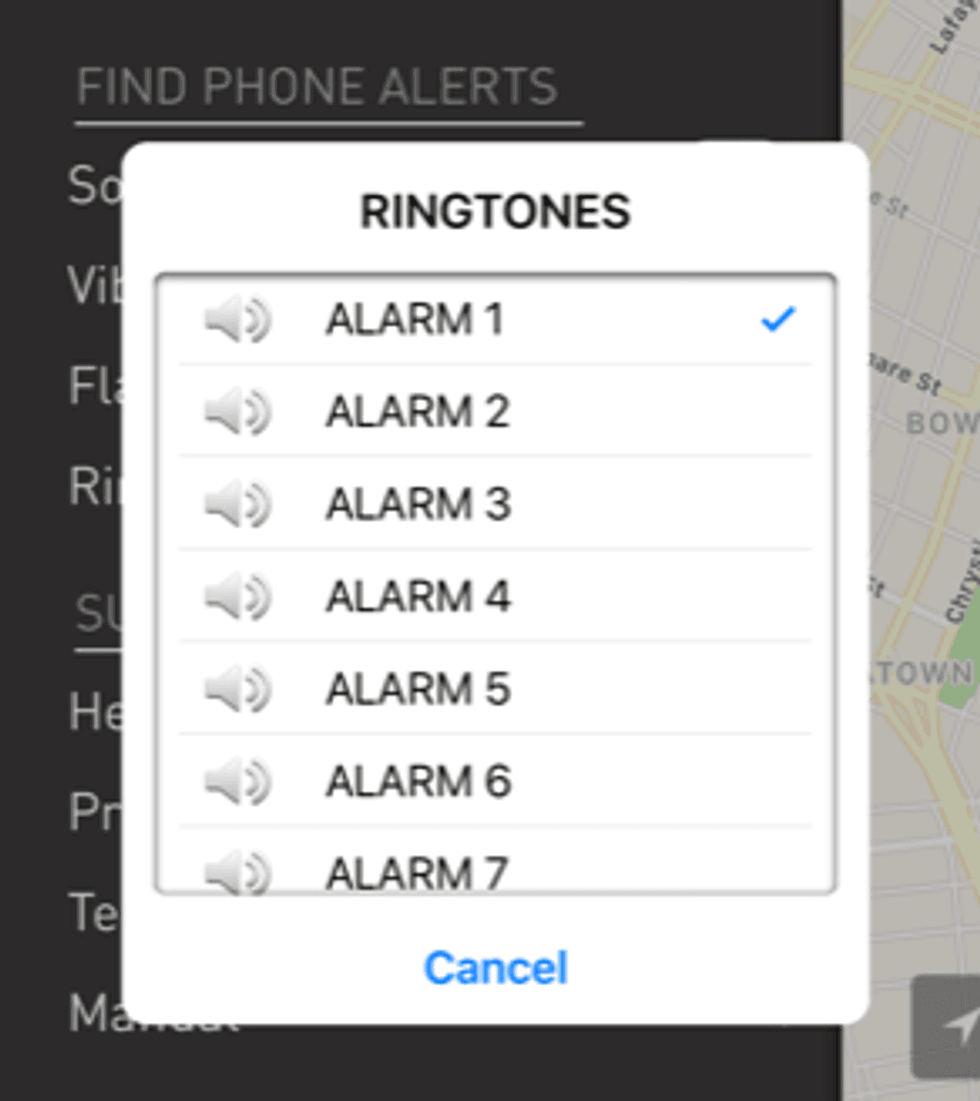The image size is (980, 1101).
Task: Set ringtone to ALARM 4
Action: coord(418,597)
